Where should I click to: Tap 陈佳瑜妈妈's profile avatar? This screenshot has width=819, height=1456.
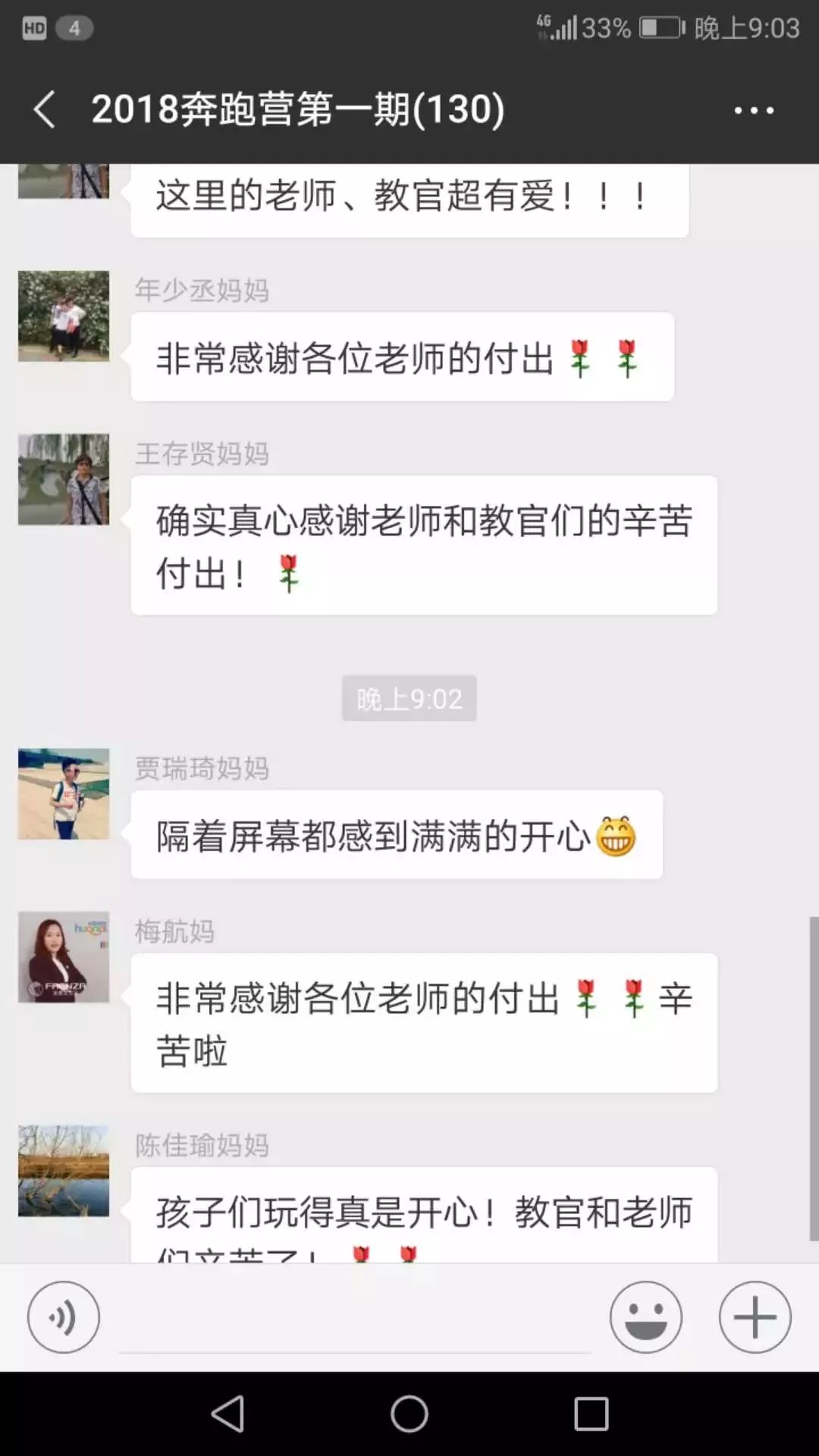tap(64, 1172)
